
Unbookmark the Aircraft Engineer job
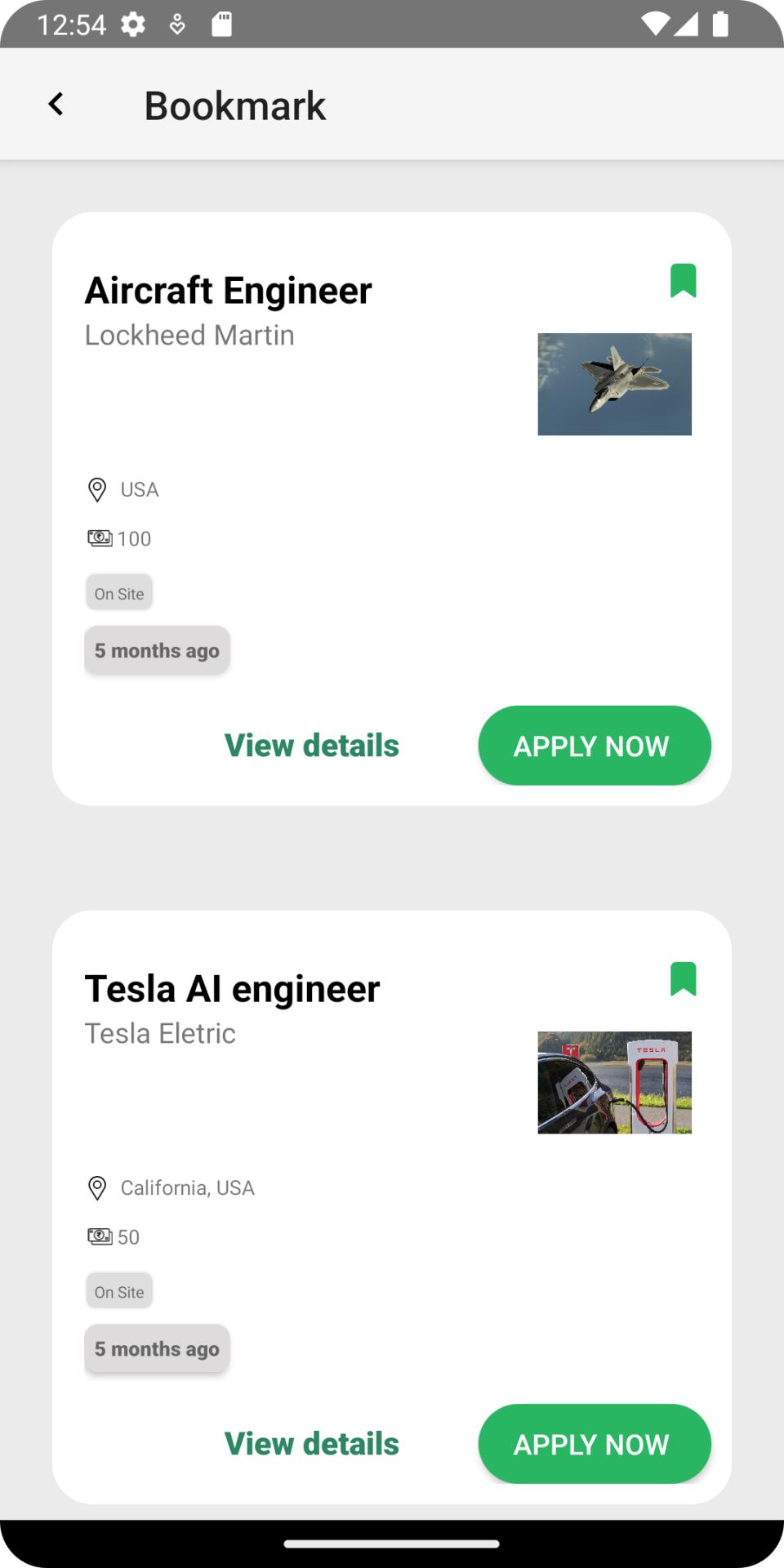click(x=684, y=282)
